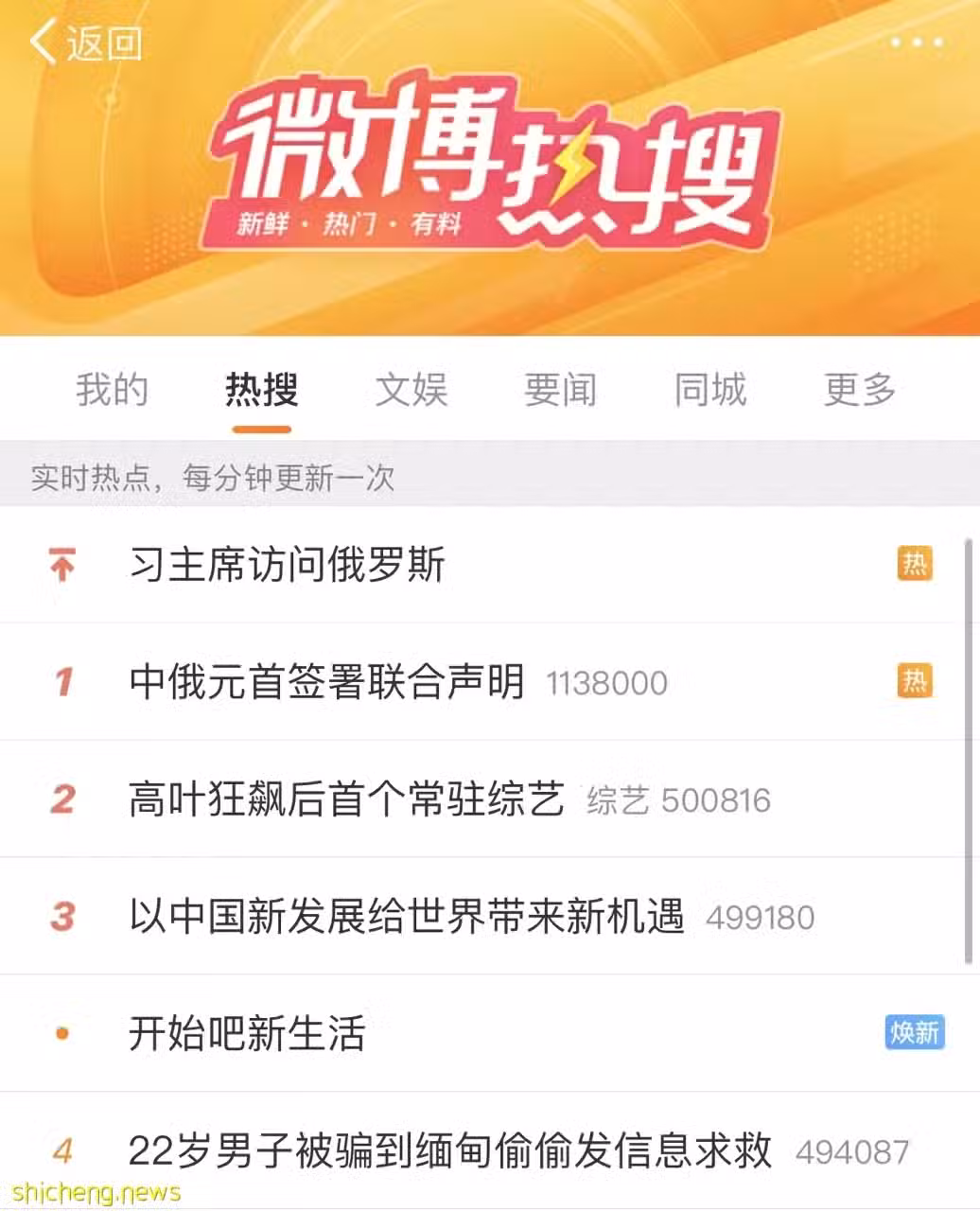980x1211 pixels.
Task: Select the 热搜 tab
Action: tap(262, 390)
